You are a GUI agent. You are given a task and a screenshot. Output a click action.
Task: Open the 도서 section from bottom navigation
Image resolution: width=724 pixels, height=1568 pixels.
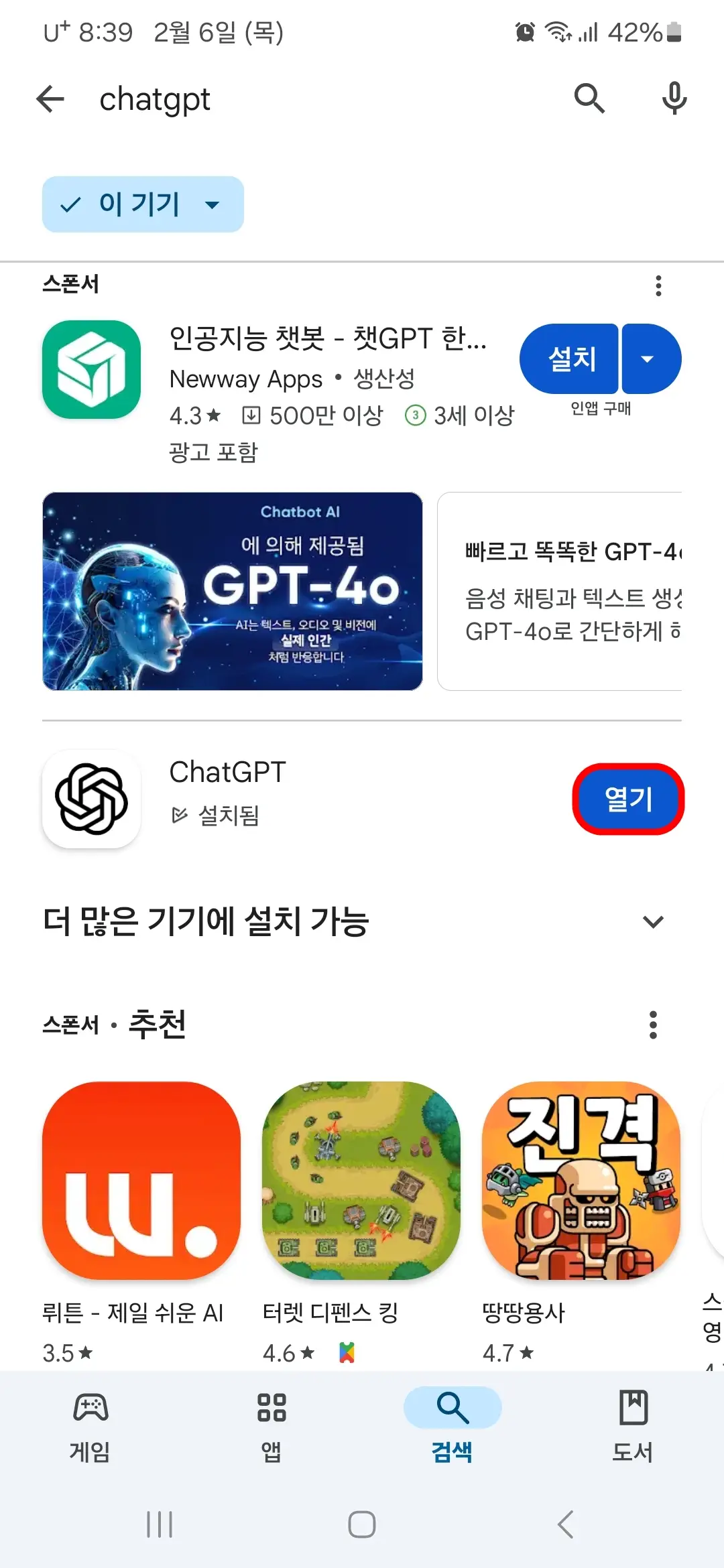[x=633, y=1423]
